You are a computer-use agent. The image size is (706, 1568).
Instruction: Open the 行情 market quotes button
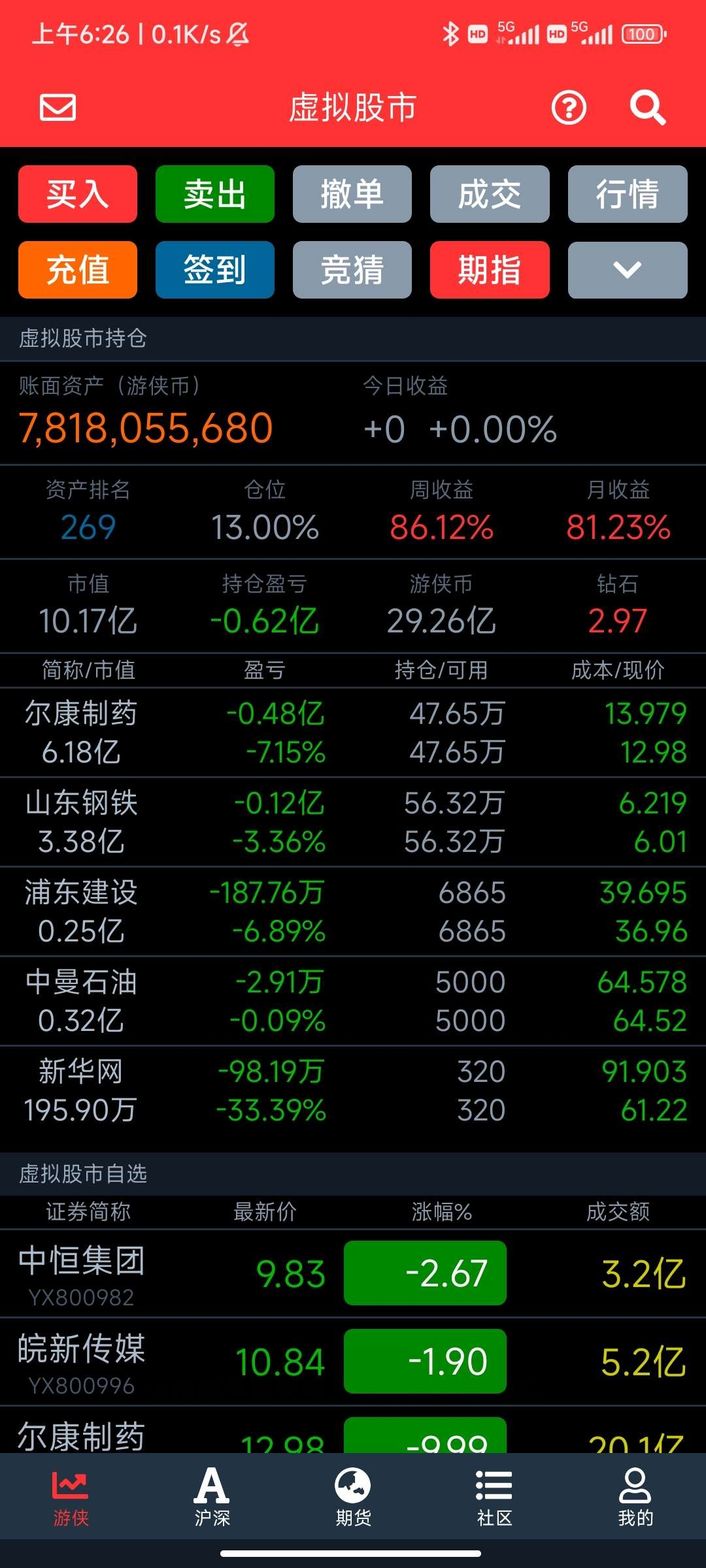coord(628,194)
